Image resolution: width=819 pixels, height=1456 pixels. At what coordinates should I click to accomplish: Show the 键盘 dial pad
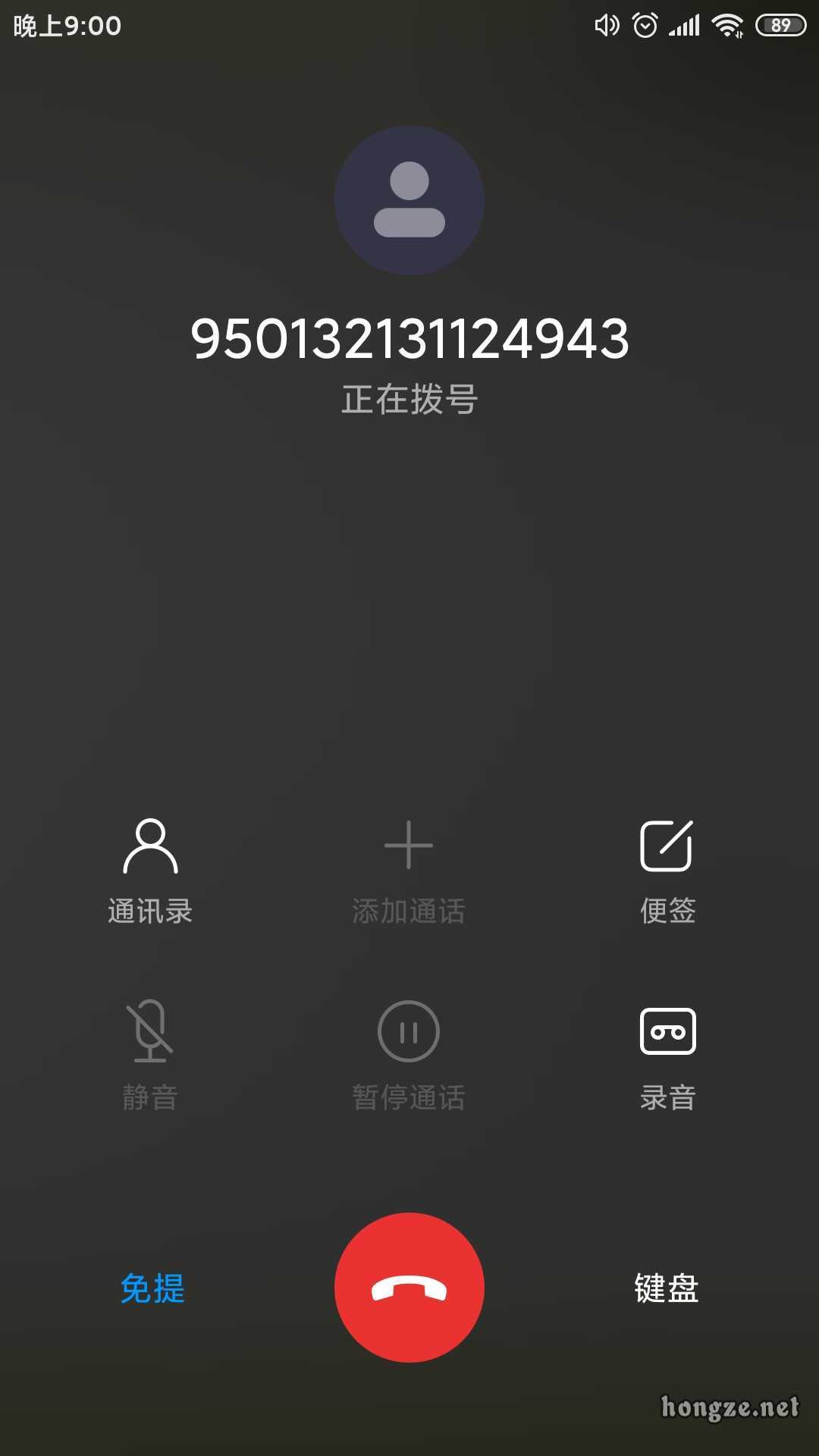(667, 1288)
